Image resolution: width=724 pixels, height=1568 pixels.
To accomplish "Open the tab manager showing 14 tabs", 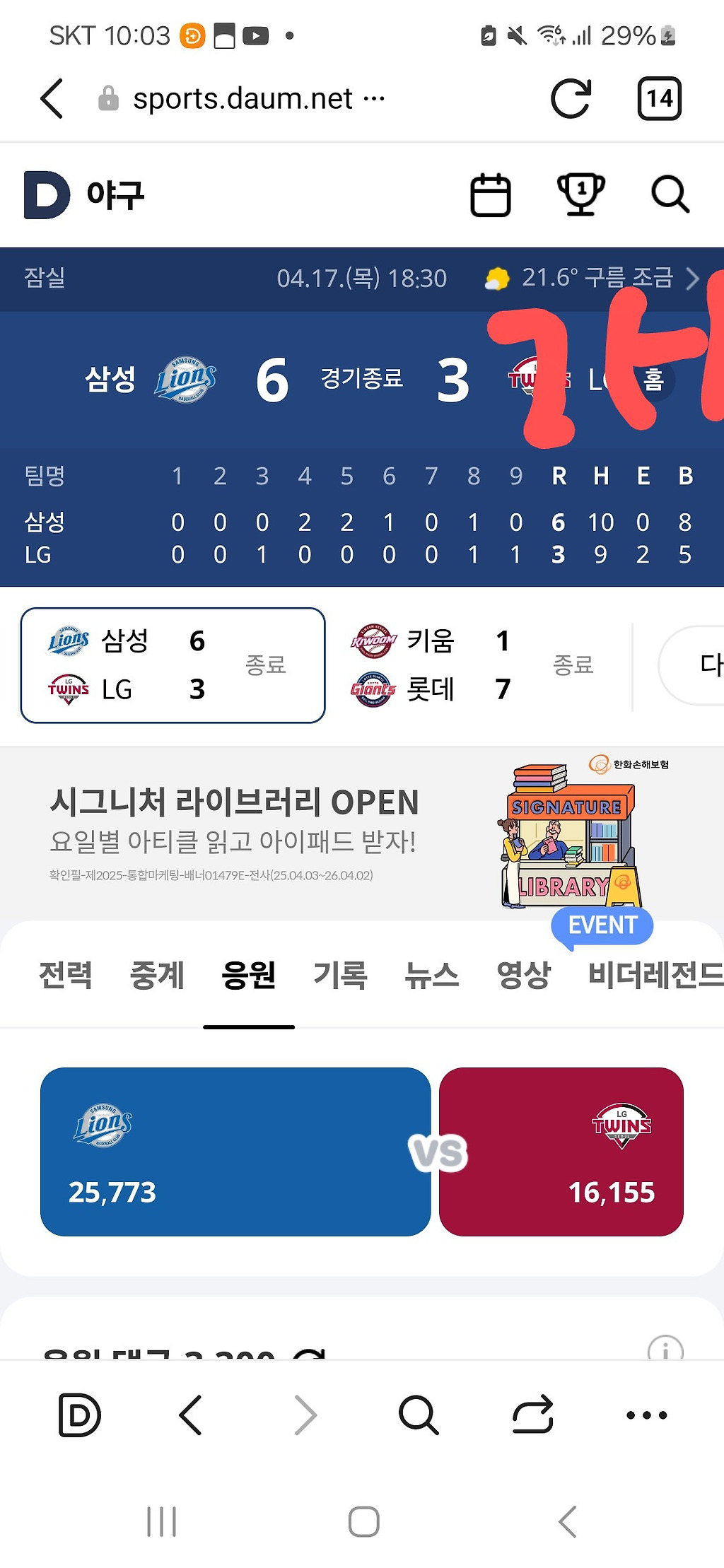I will 660,98.
